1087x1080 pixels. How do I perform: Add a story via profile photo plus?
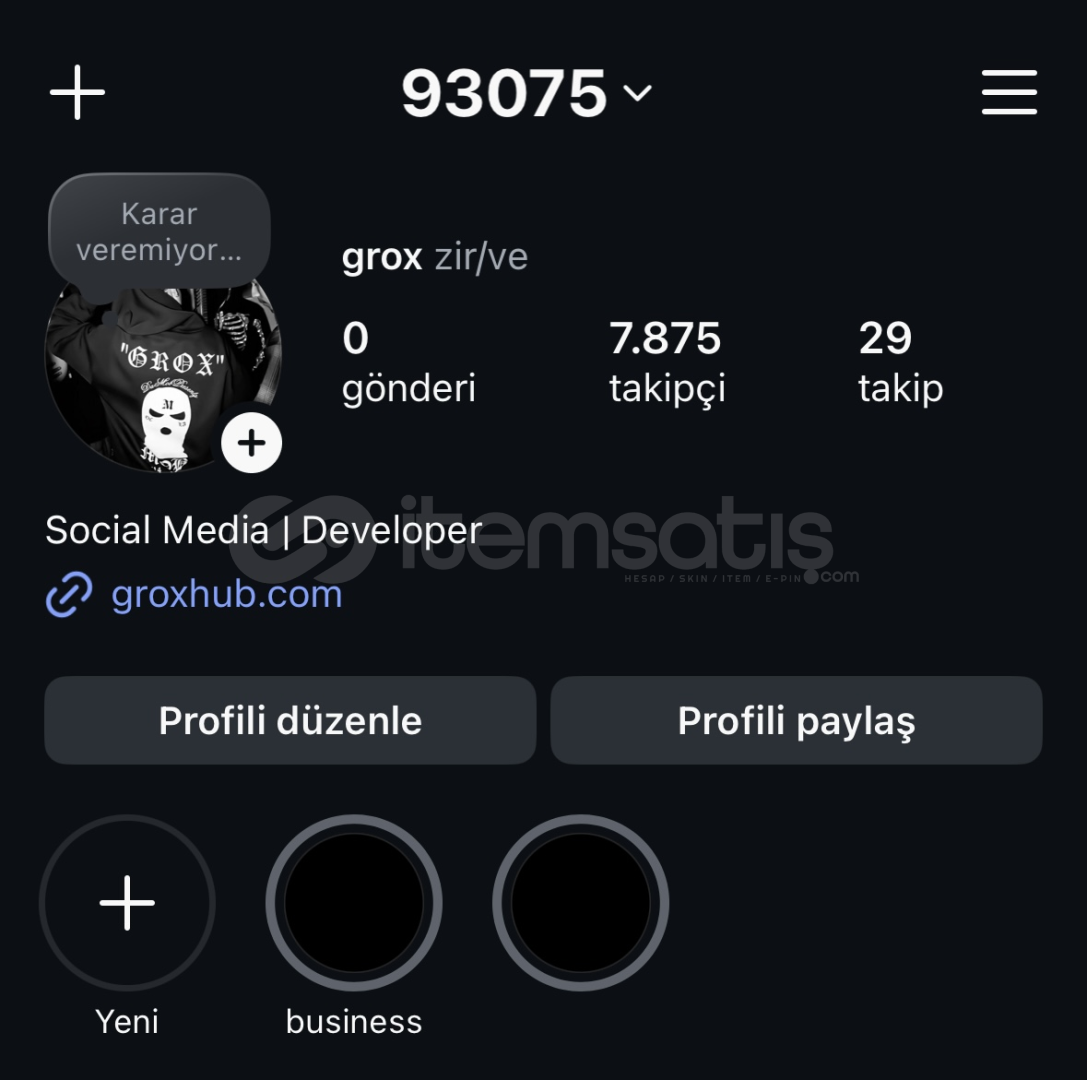point(251,442)
